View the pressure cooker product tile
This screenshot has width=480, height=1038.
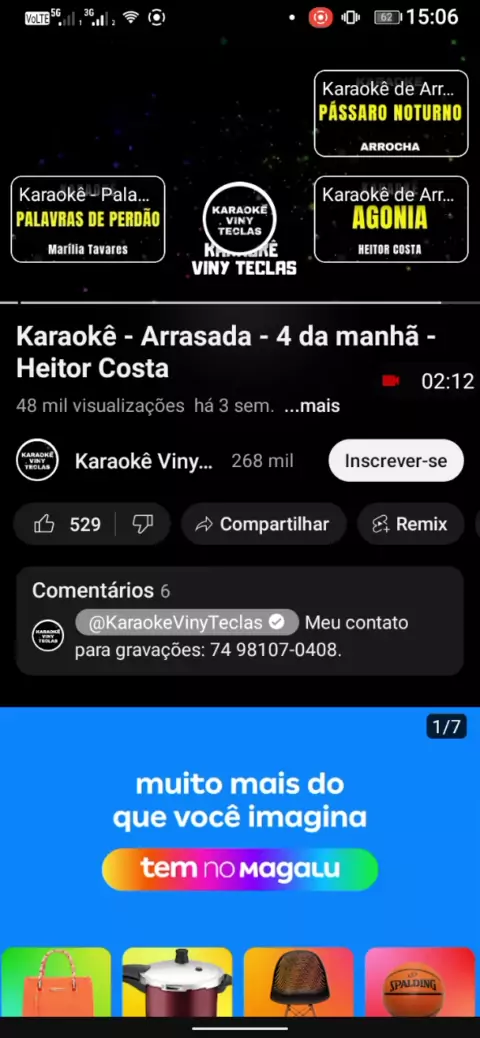(177, 982)
